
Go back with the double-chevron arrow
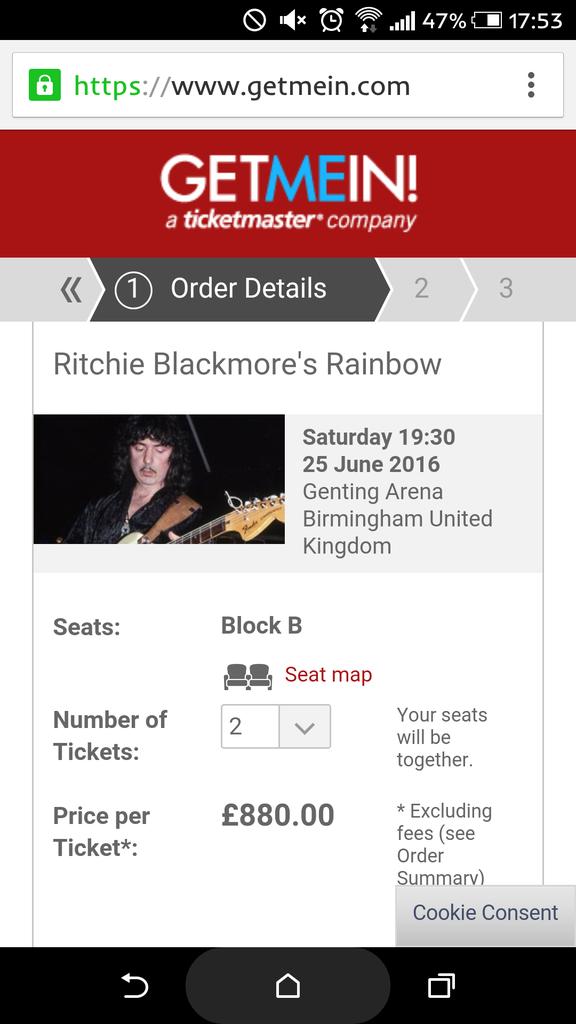[71, 289]
